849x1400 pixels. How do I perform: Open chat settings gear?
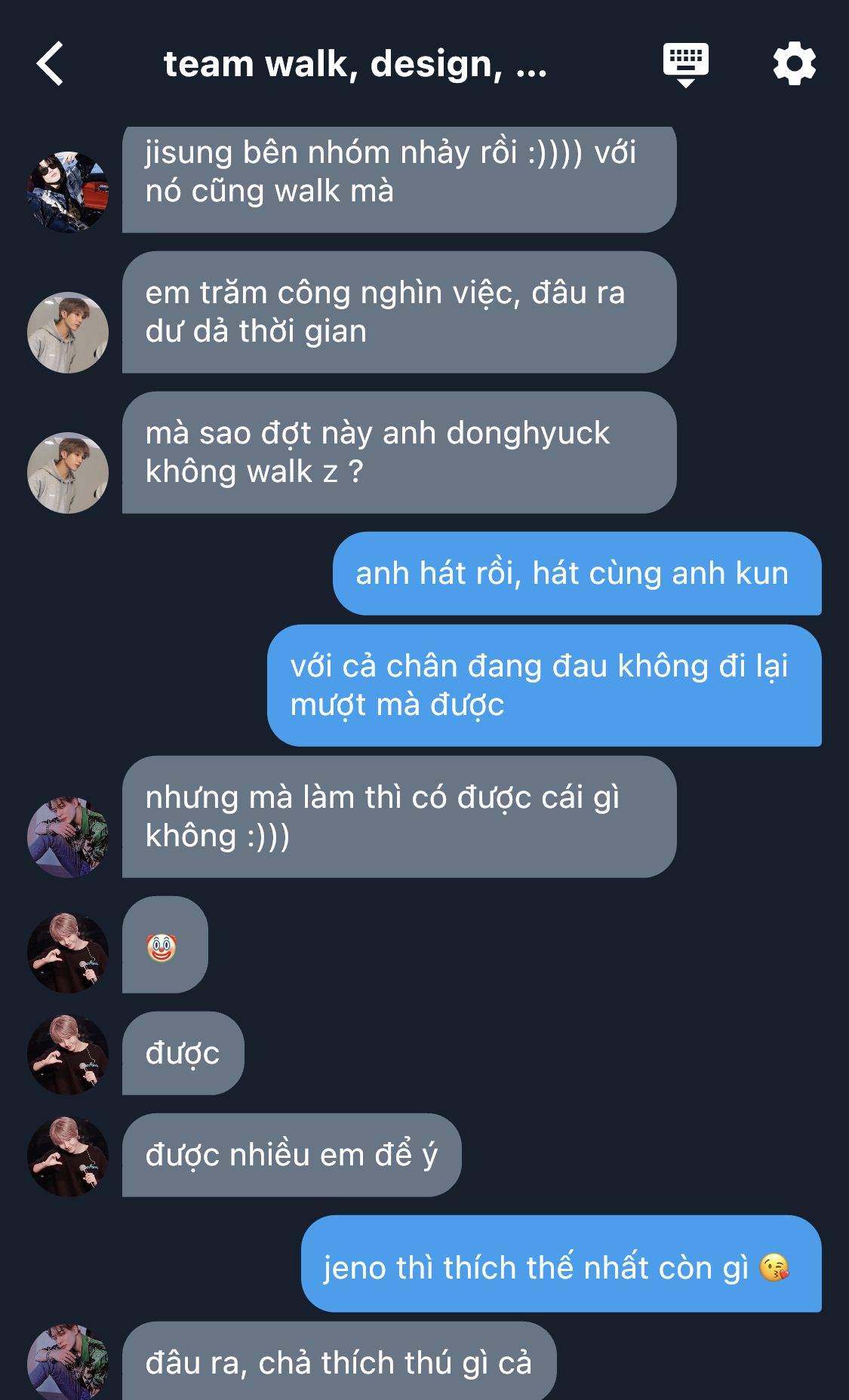[x=794, y=64]
